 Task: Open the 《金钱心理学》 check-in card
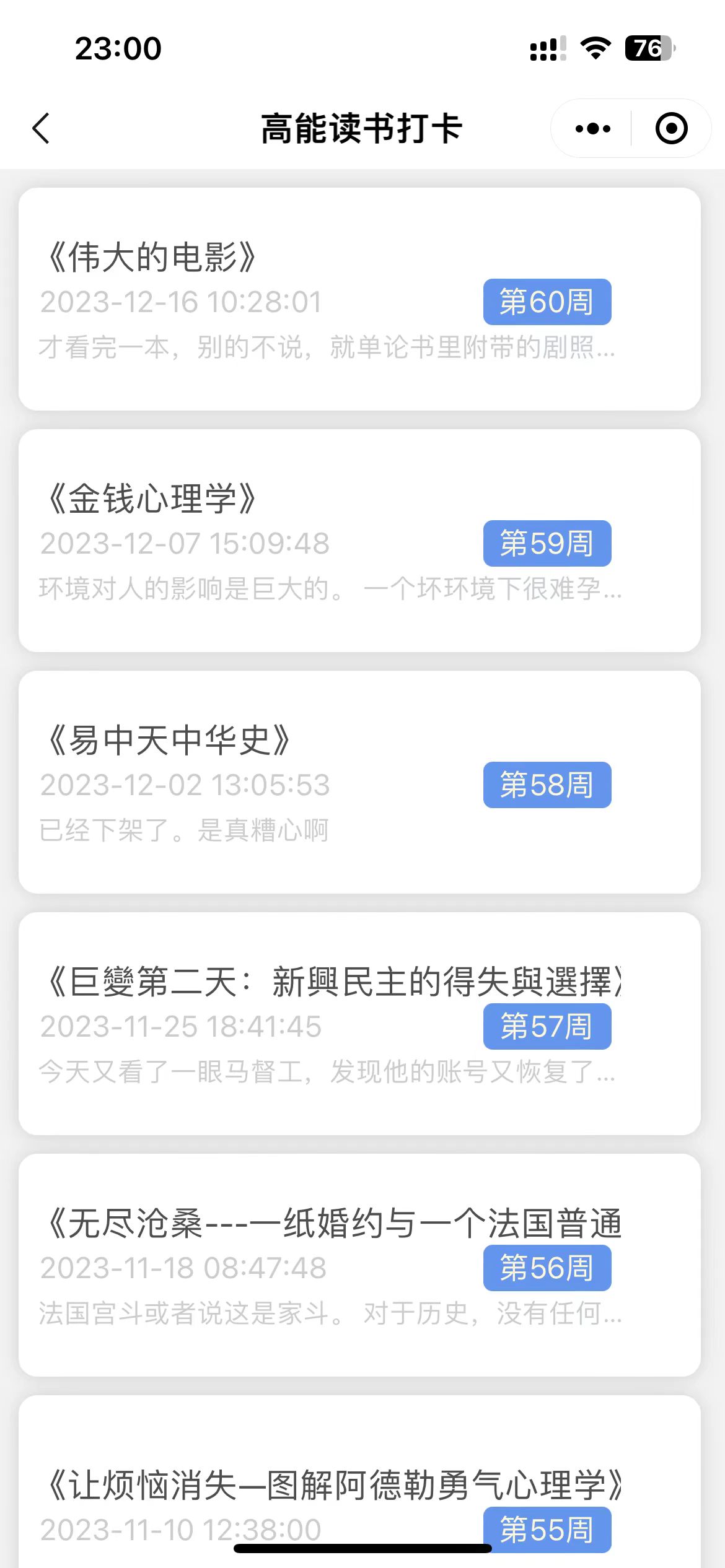[x=359, y=541]
